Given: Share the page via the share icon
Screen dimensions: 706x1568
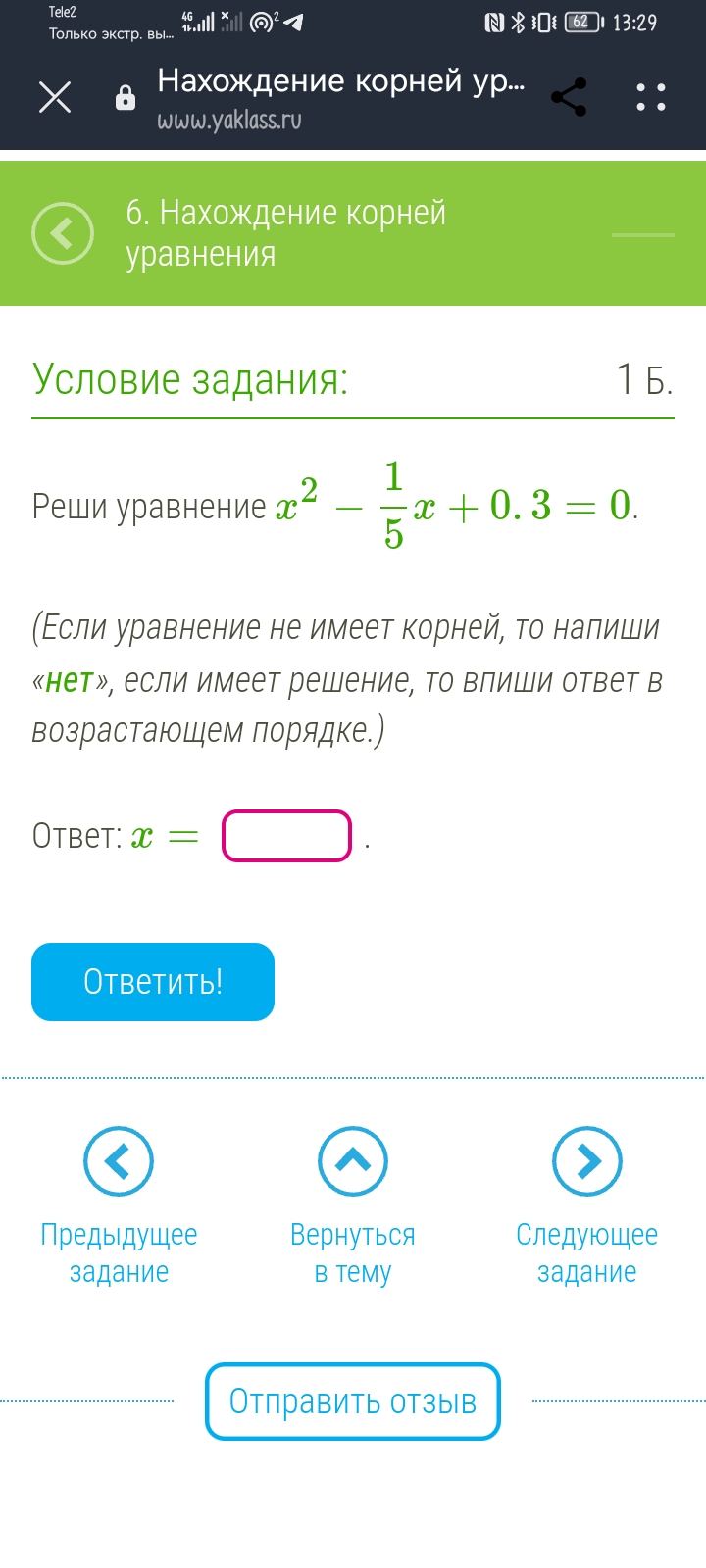Looking at the screenshot, I should (569, 97).
